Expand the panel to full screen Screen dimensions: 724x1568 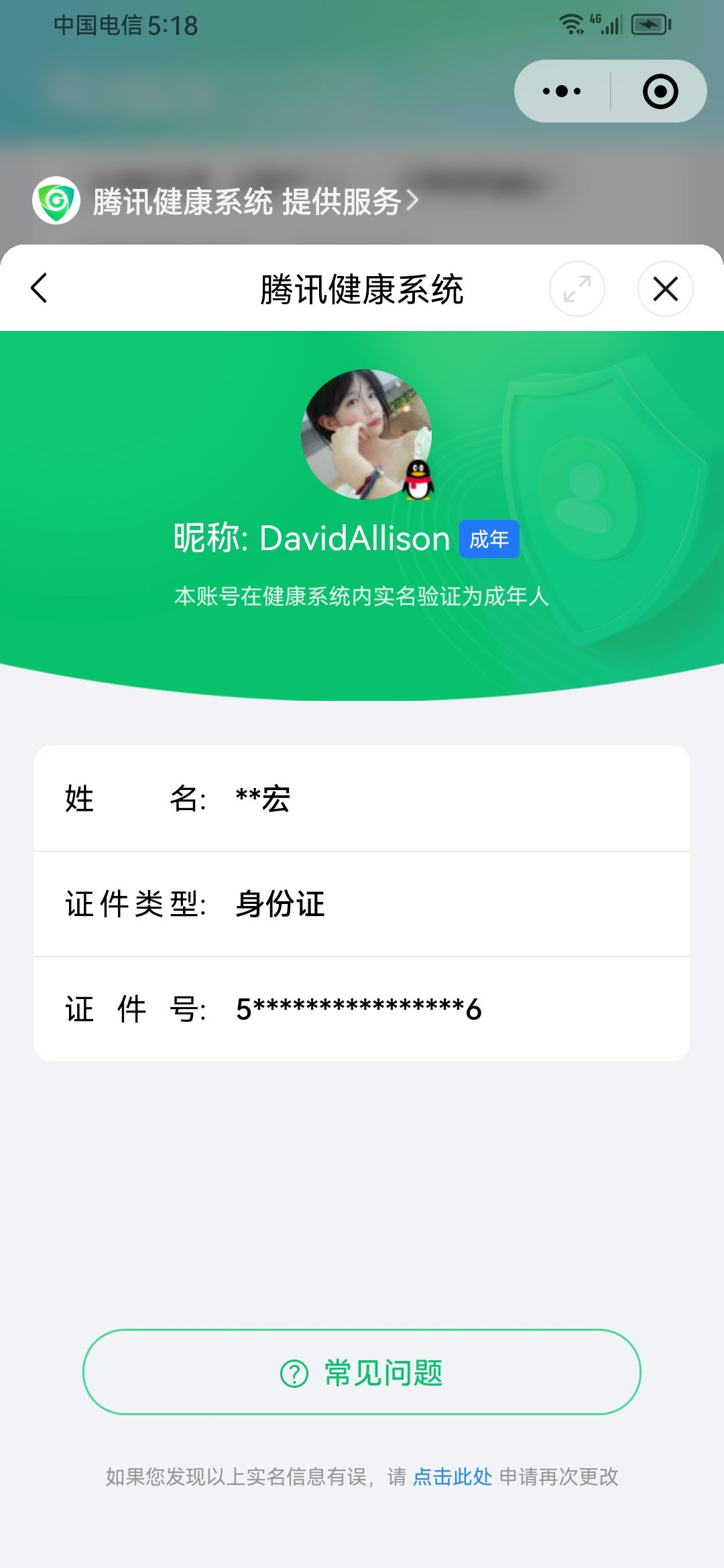click(x=577, y=289)
